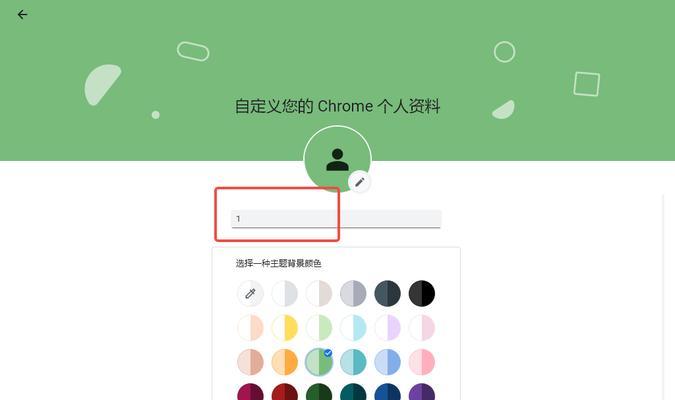675x400 pixels.
Task: Pick the white and yellow theme color
Action: click(x=285, y=328)
